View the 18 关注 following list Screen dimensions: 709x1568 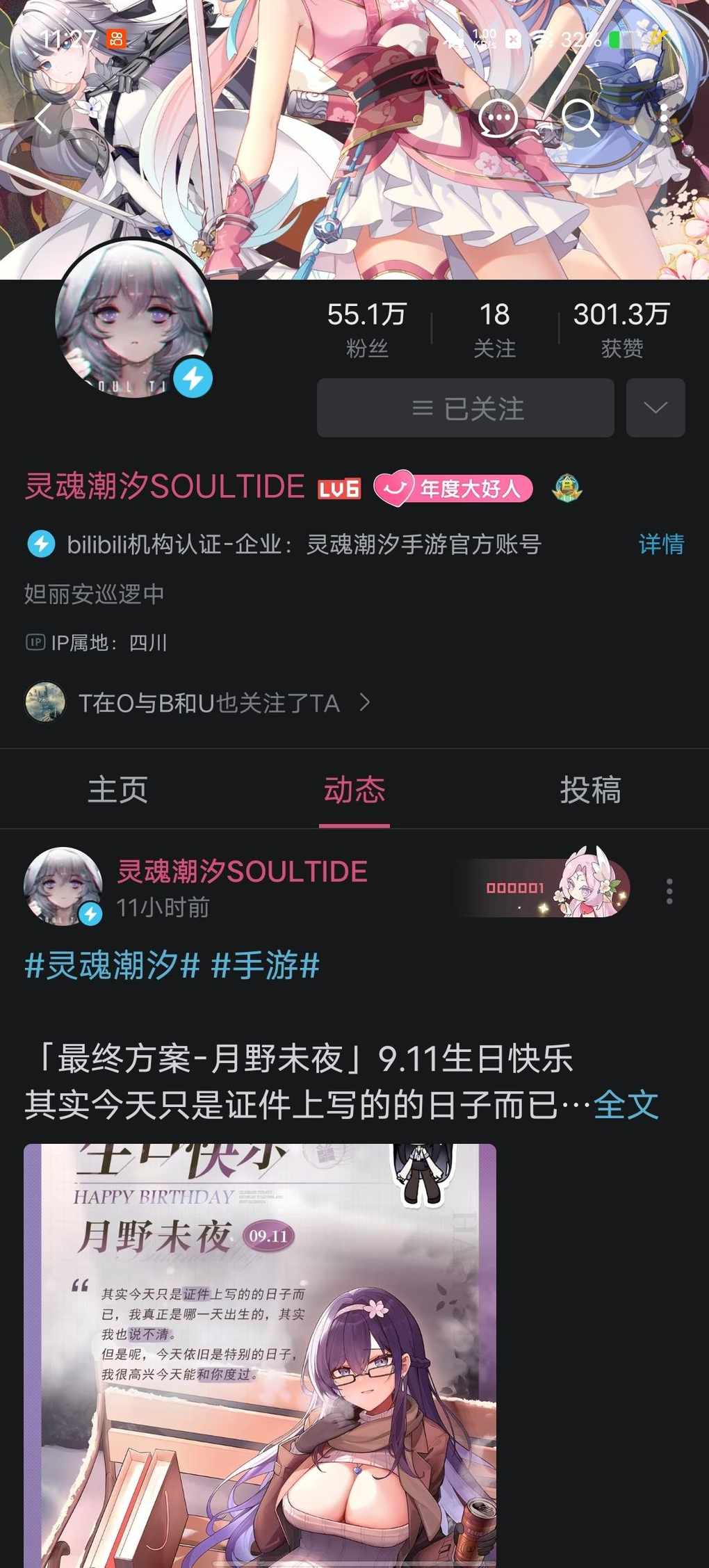pyautogui.click(x=494, y=328)
